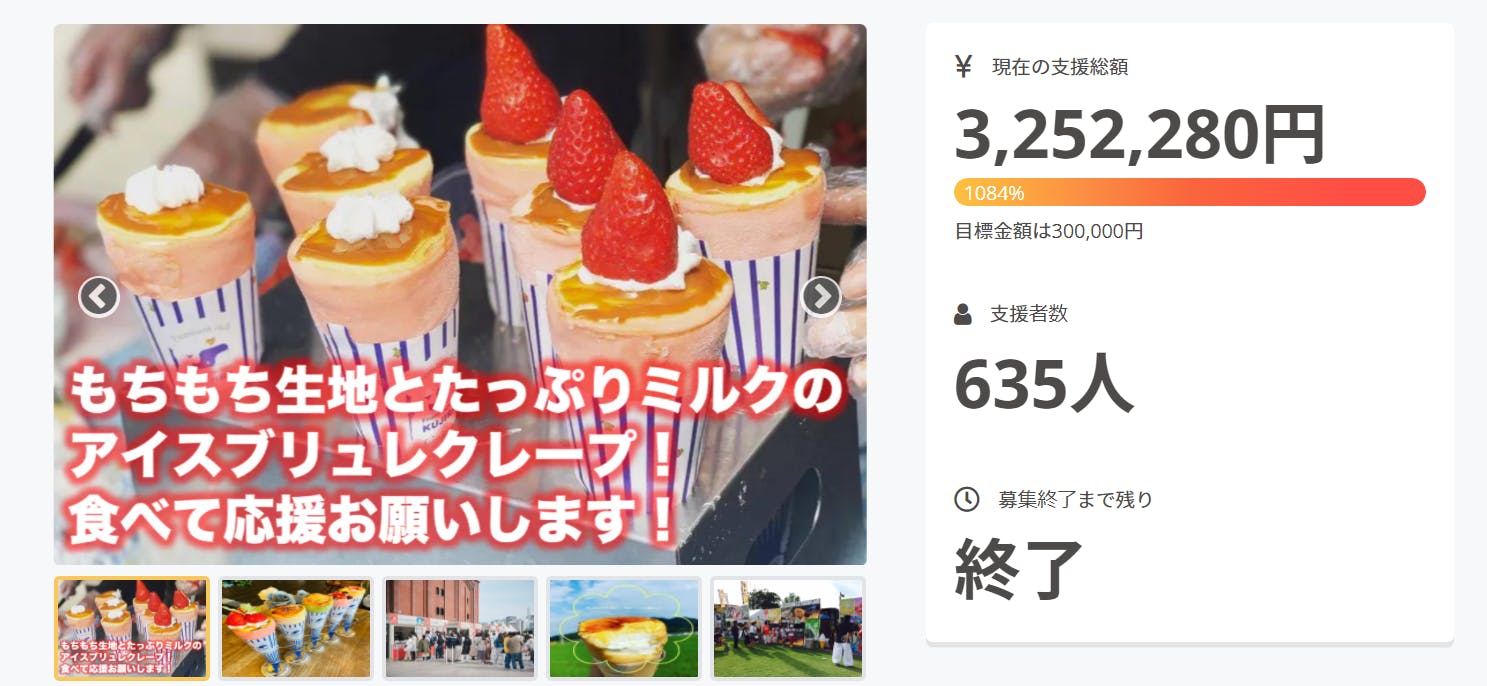Screen dimensions: 1487x686
Task: Select the strawberry crepe thumbnail with red text
Action: [x=132, y=629]
